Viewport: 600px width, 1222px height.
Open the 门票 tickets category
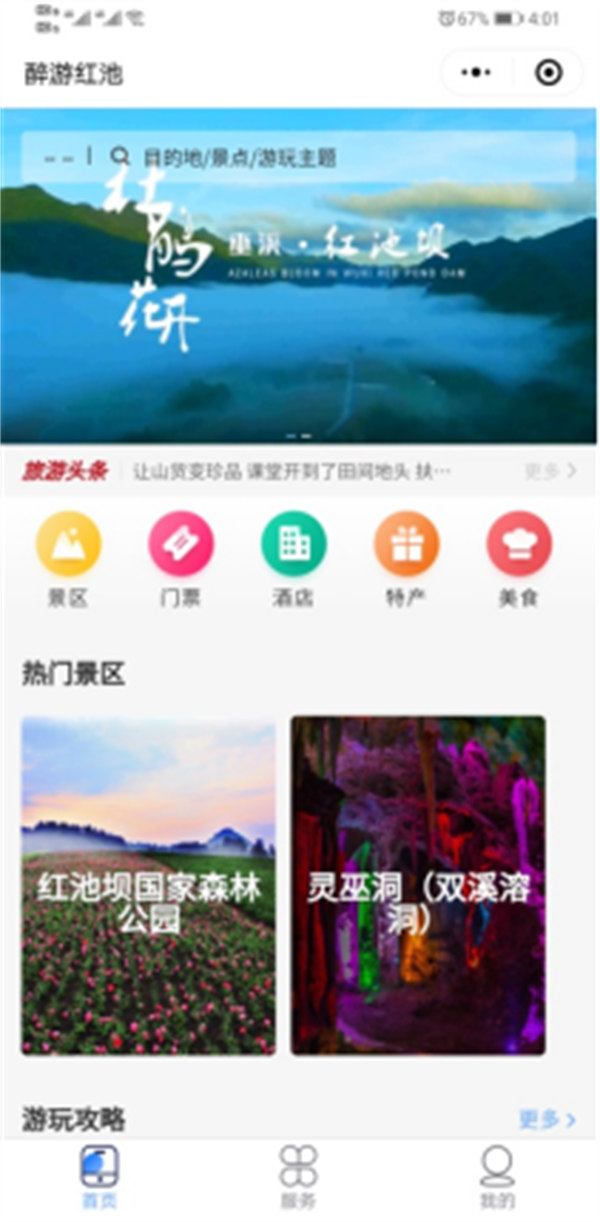(x=181, y=559)
